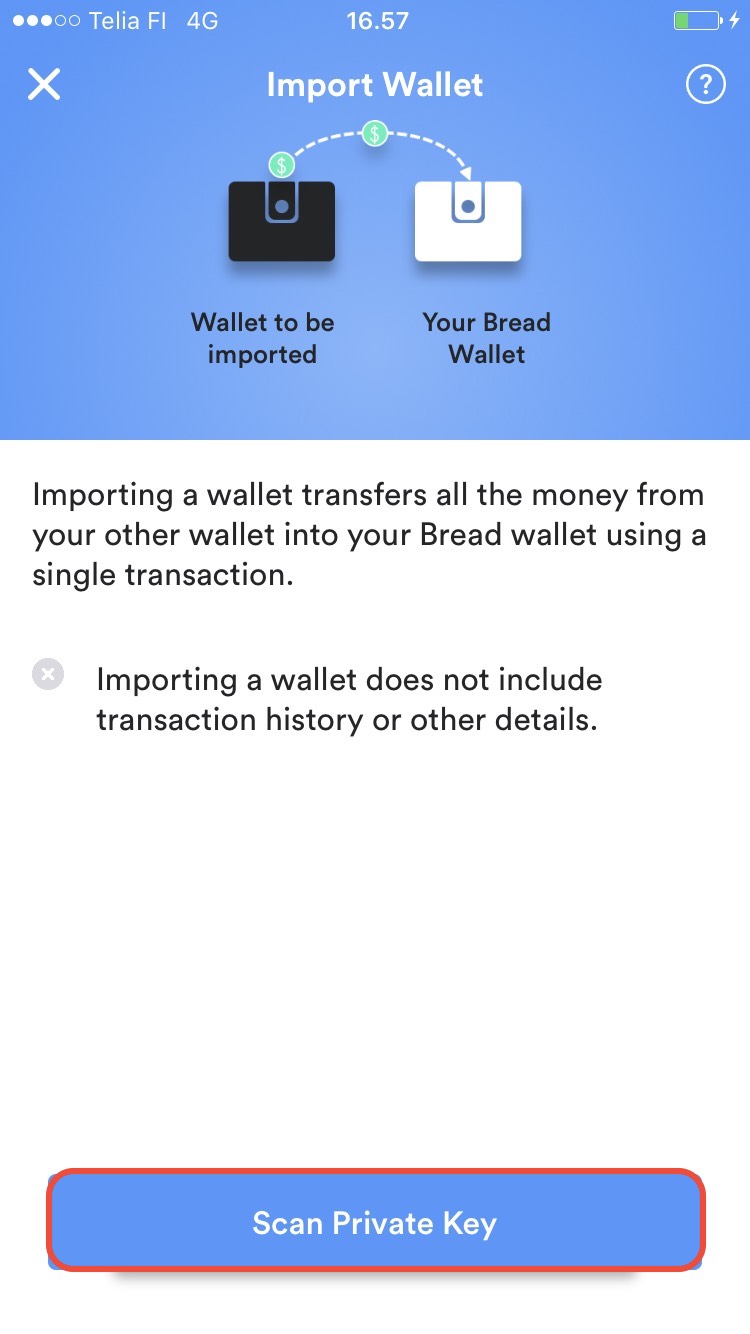The height and width of the screenshot is (1334, 750).
Task: Tap the battery indicator
Action: (x=696, y=18)
